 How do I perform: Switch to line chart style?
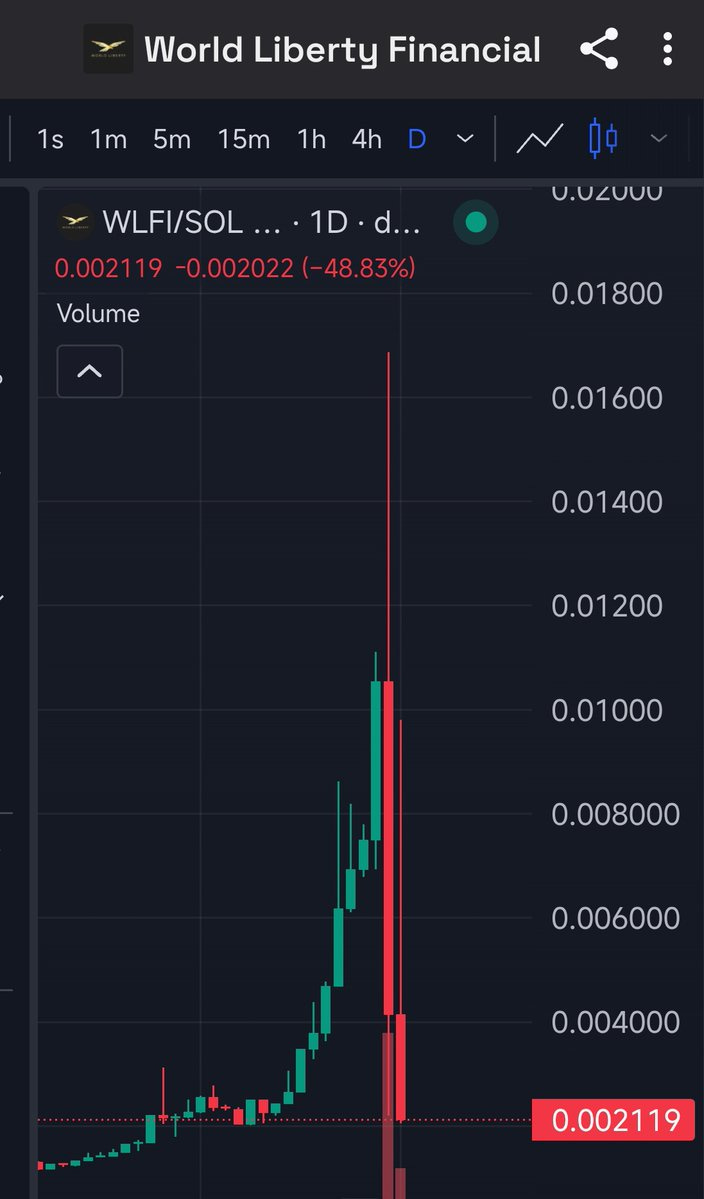tap(540, 139)
